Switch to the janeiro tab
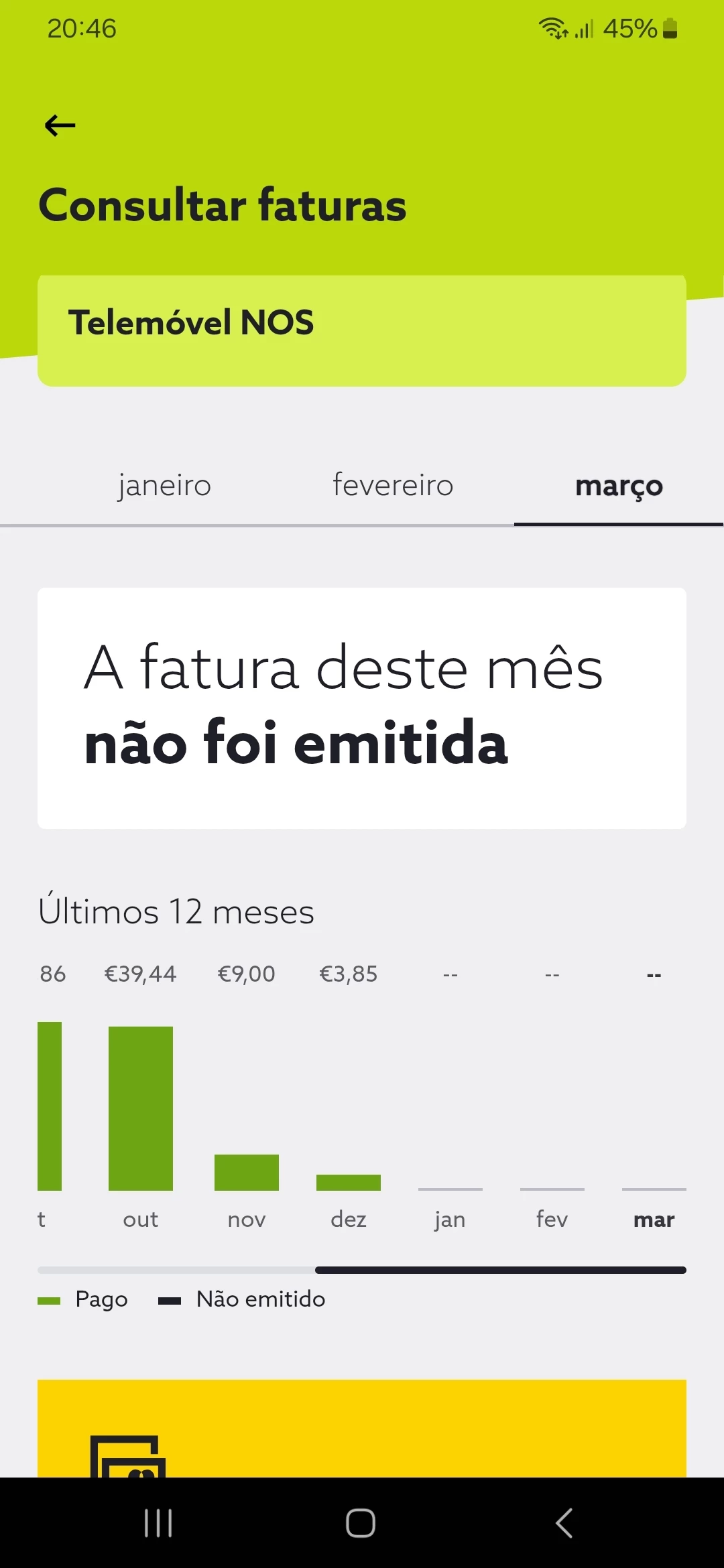Image resolution: width=724 pixels, height=1568 pixels. tap(165, 485)
